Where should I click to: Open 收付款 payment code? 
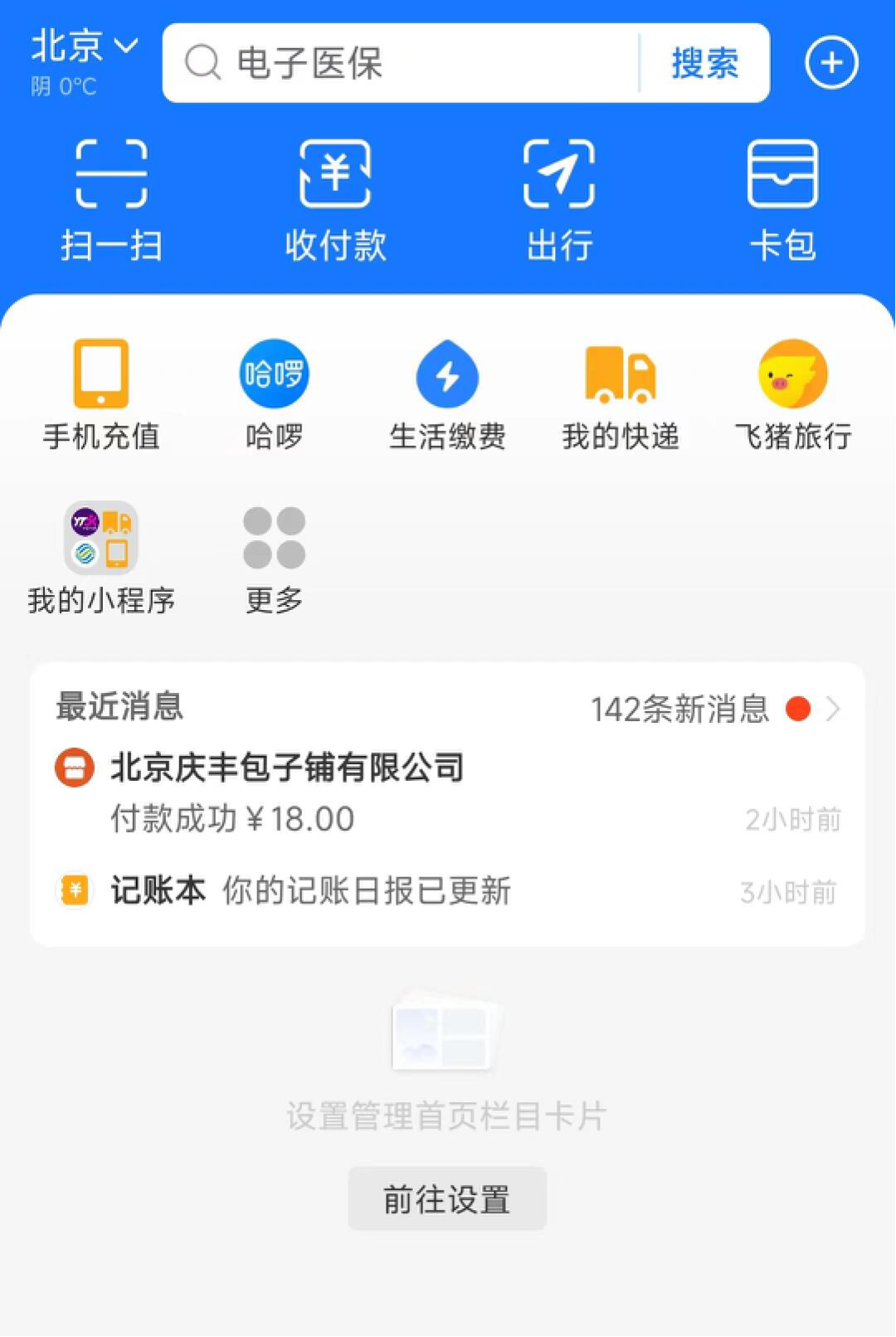(335, 199)
